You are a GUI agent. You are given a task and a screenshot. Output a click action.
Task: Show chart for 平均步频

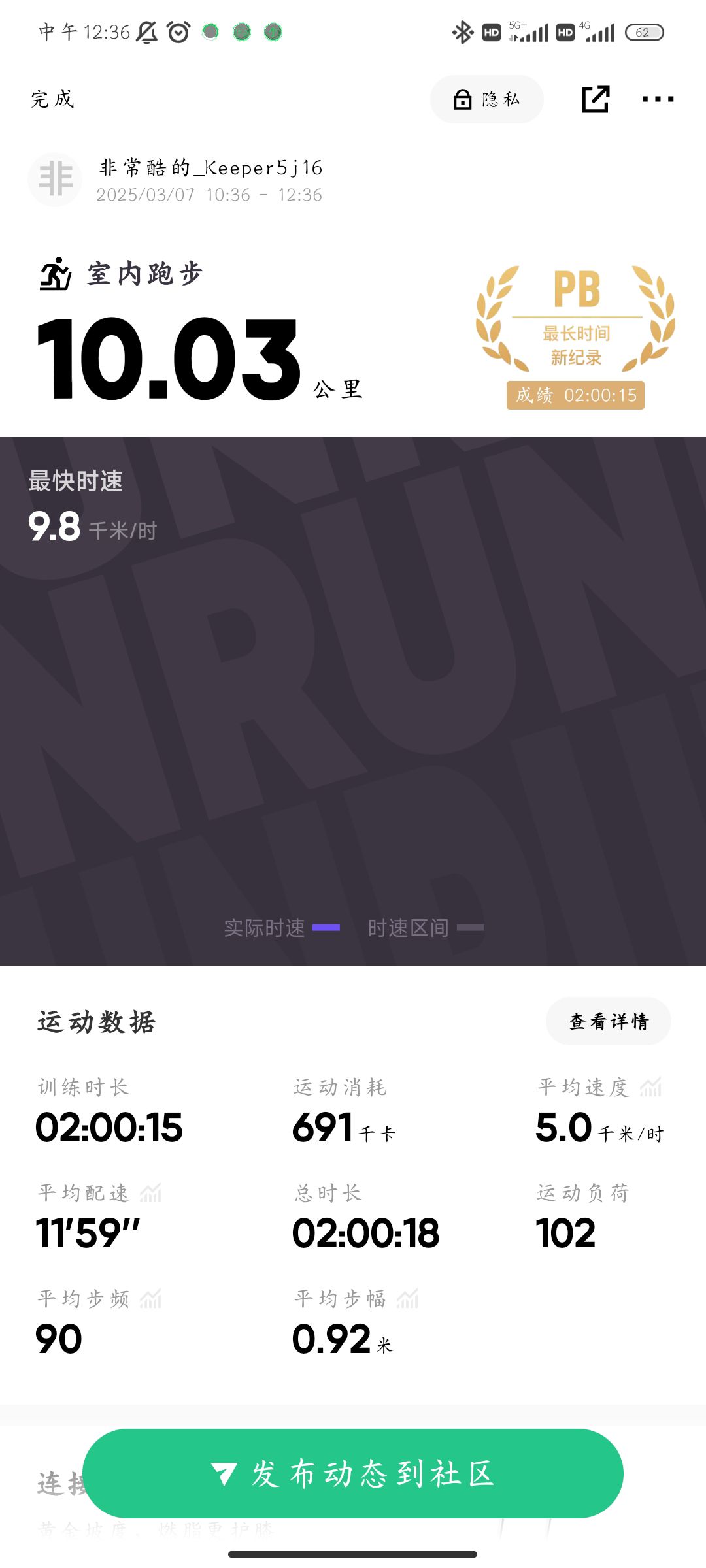150,1299
